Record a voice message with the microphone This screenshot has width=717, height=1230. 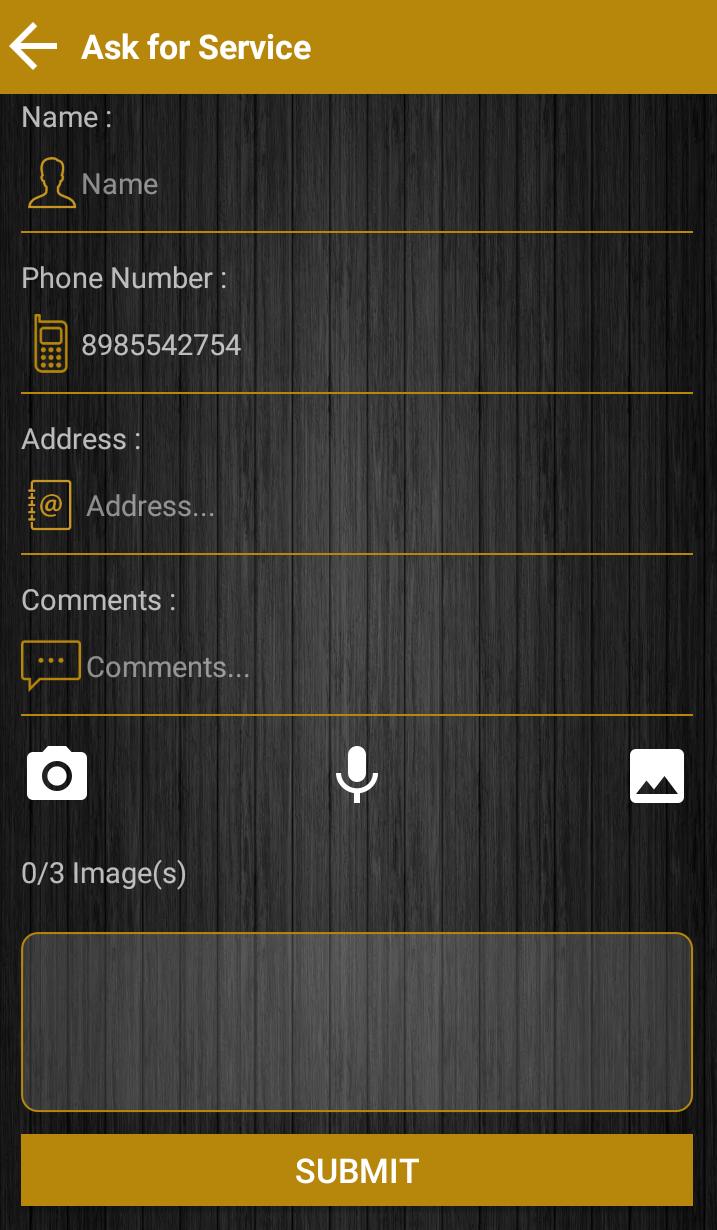357,775
